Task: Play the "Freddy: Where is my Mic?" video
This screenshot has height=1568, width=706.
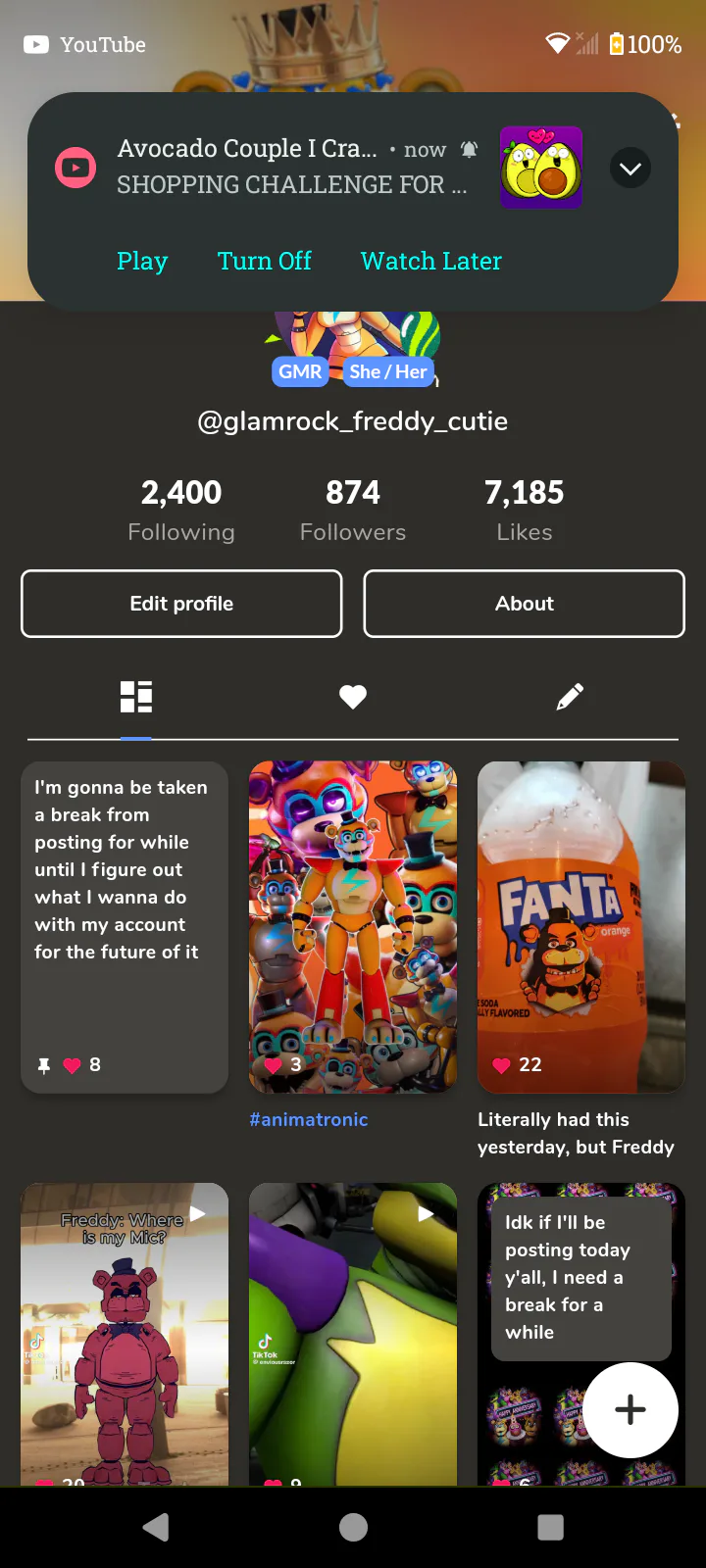Action: [125, 1333]
